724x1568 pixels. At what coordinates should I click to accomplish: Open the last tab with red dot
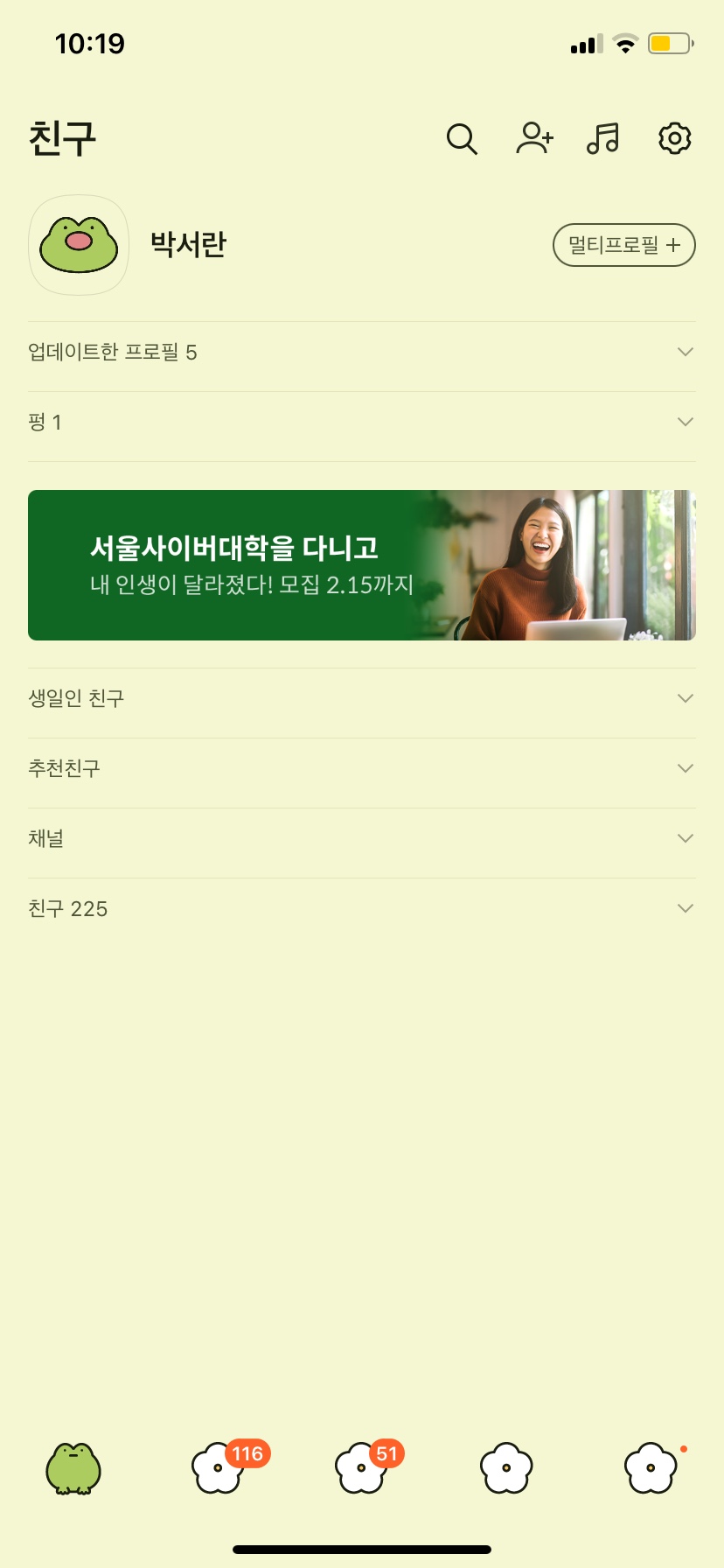point(651,1467)
